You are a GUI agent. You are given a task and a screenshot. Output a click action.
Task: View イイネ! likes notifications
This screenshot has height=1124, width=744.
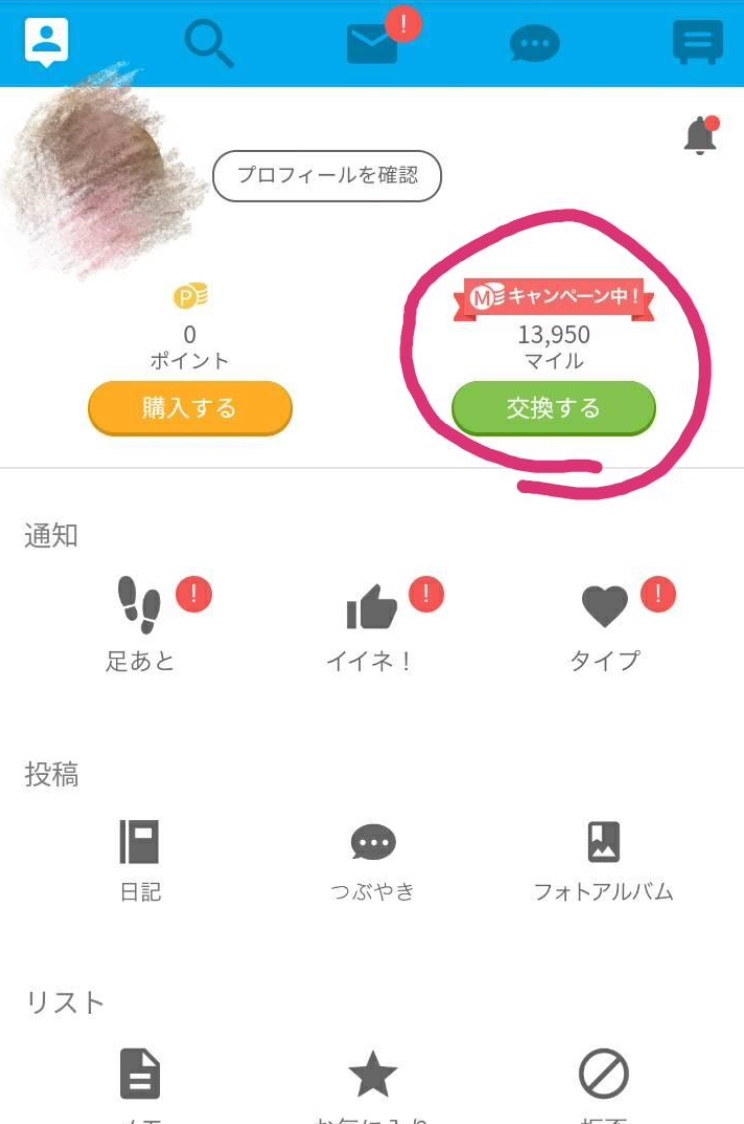[x=372, y=623]
